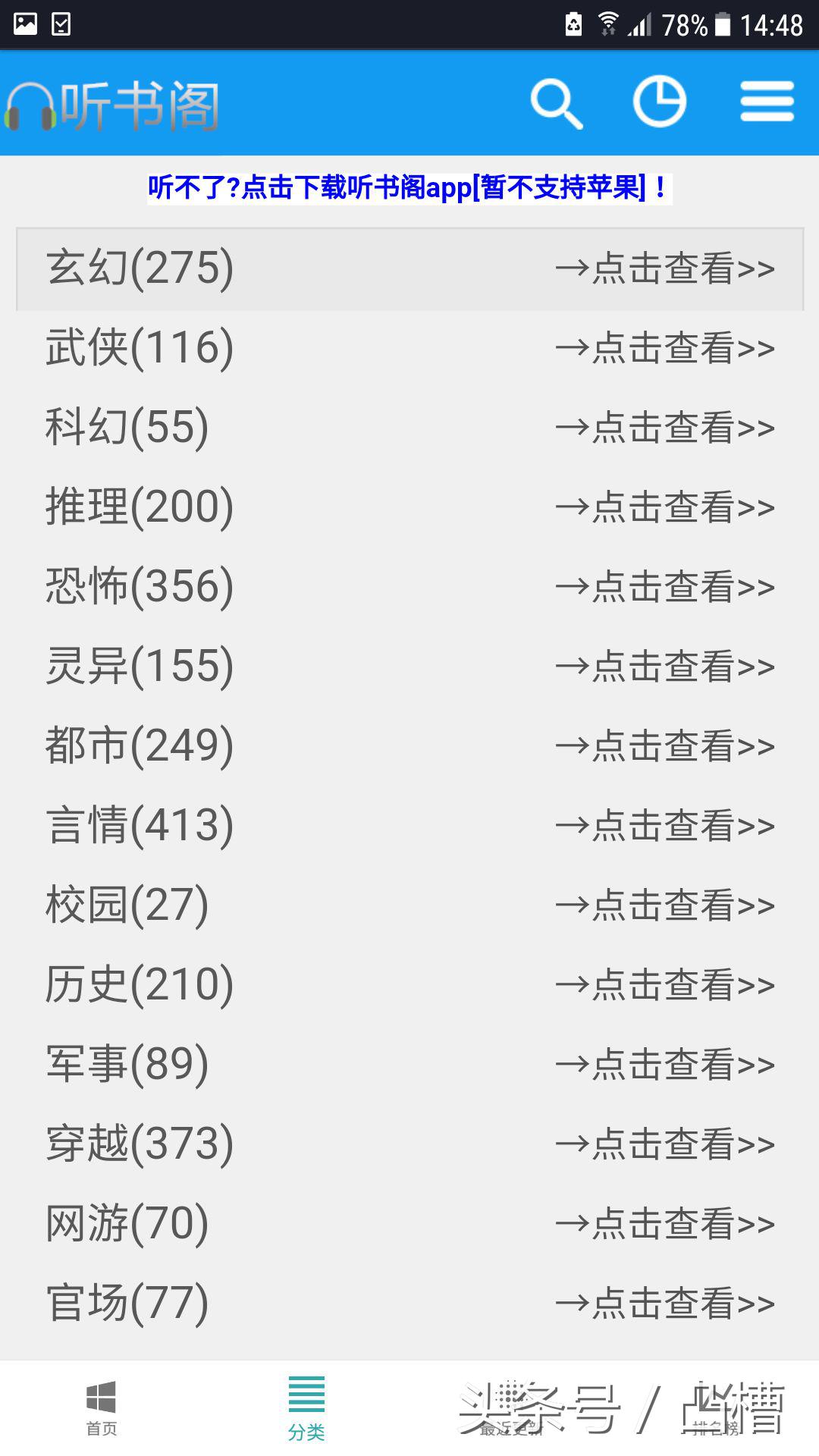
Task: Switch to the 分类 tab
Action: (x=306, y=1408)
